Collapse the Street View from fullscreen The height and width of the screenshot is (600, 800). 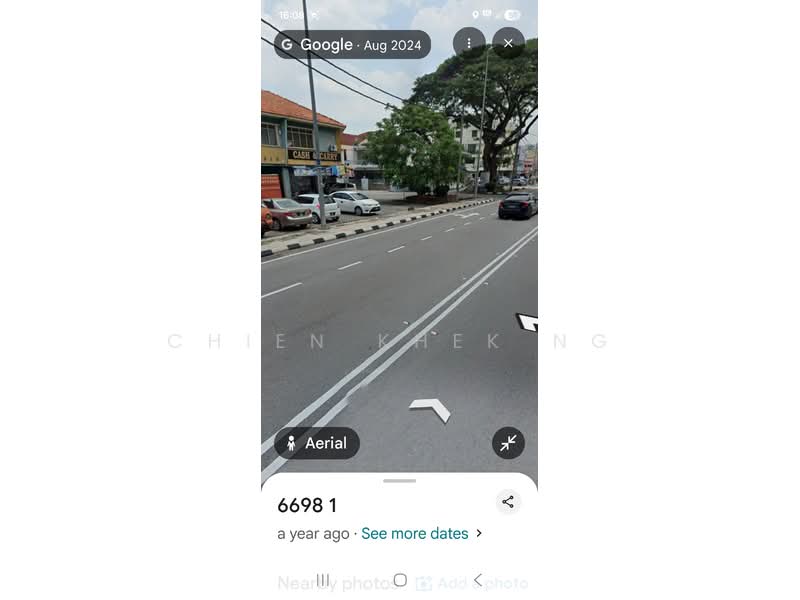click(508, 443)
